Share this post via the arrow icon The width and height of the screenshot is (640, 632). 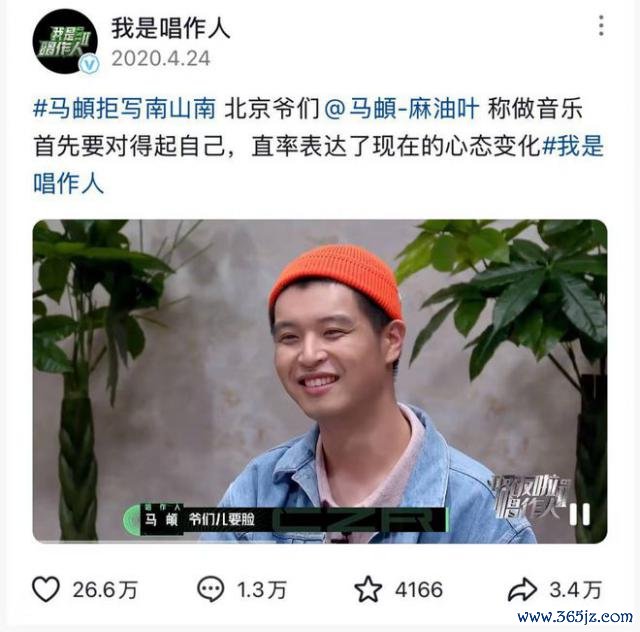[522, 589]
